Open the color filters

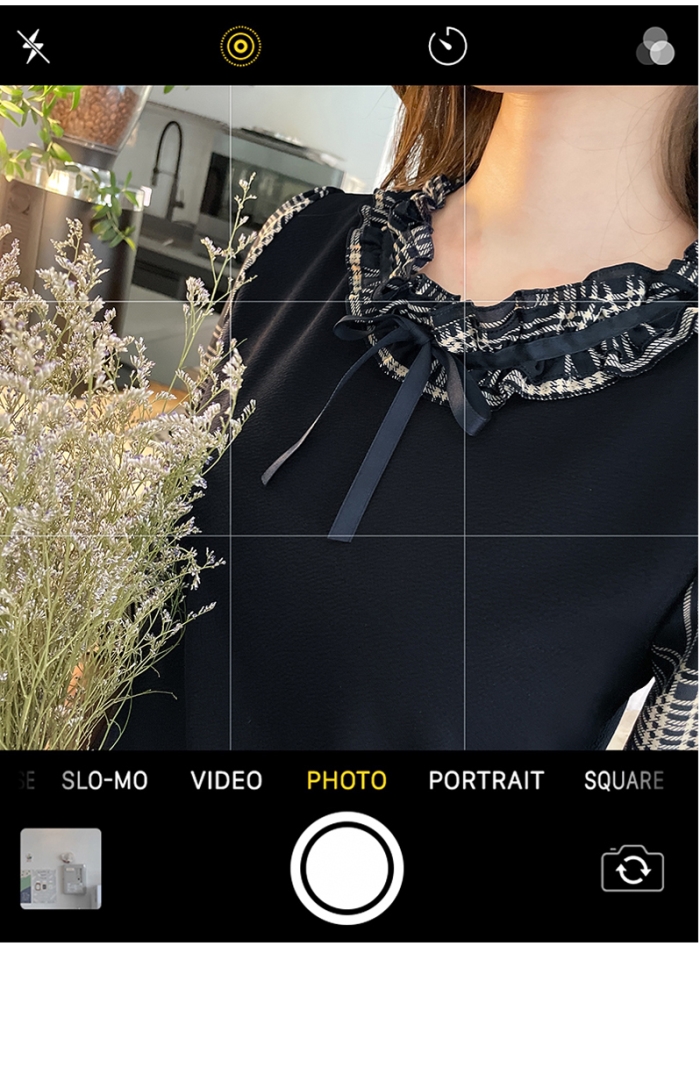tap(655, 46)
